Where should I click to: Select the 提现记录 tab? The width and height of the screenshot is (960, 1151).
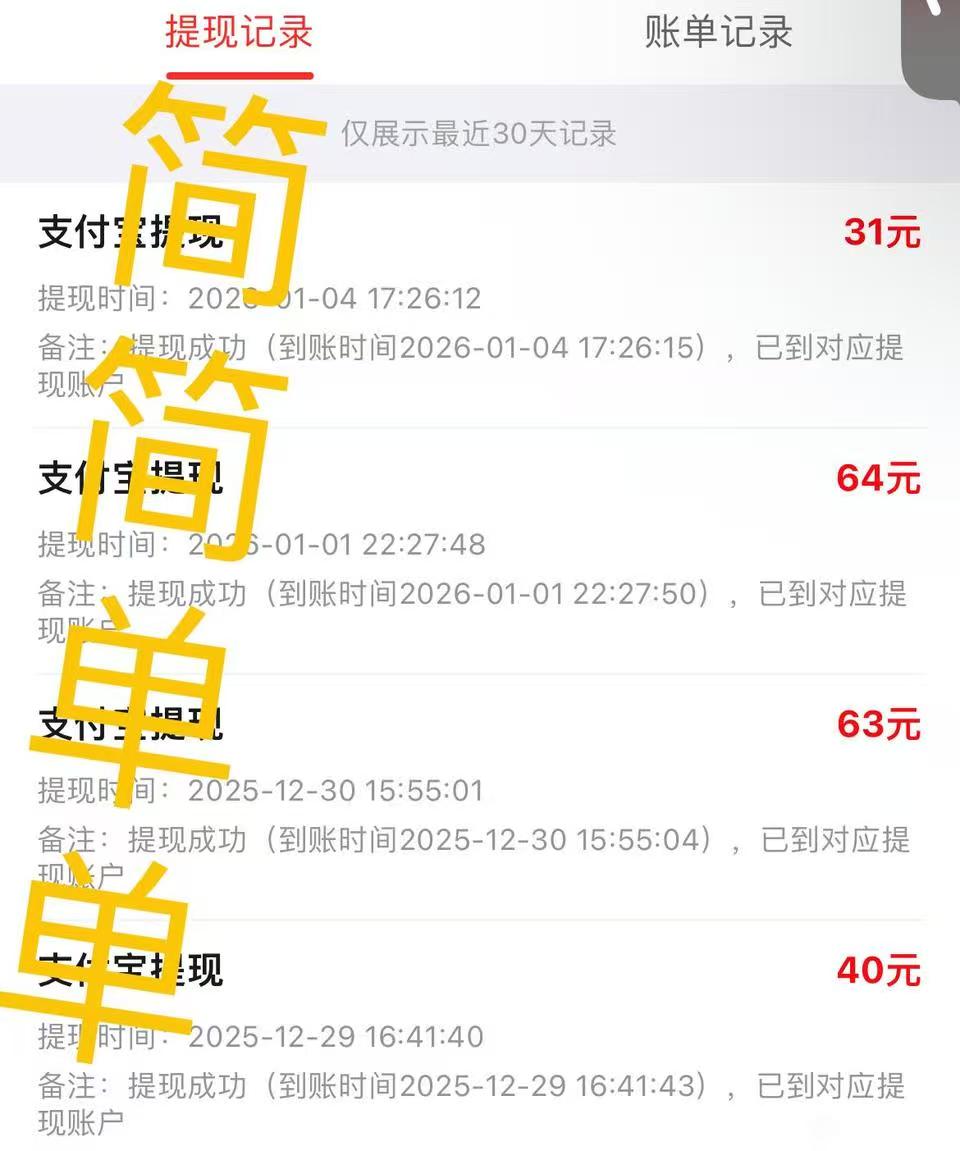point(239,33)
